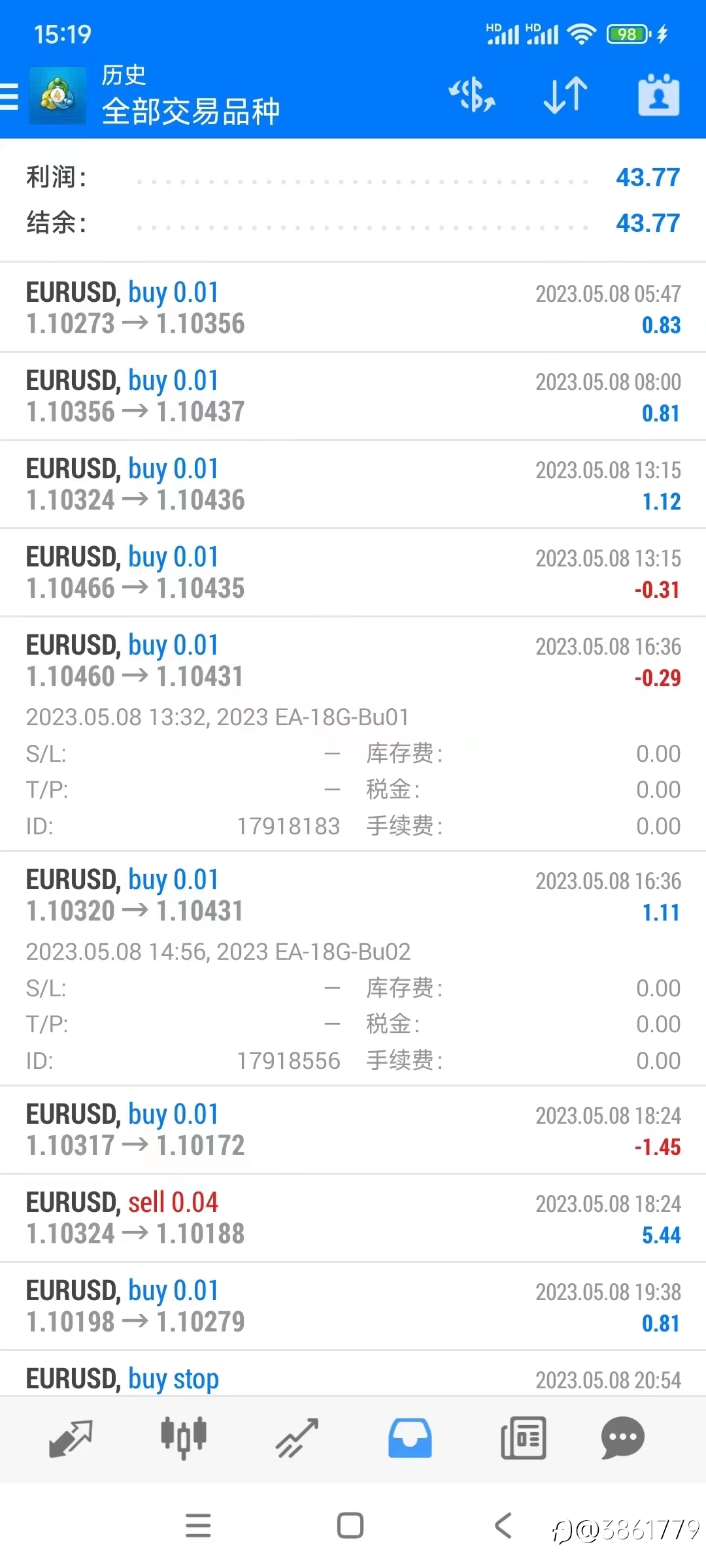
Task: Expand the EURUSD trade with loss -1.45
Action: (x=353, y=1130)
